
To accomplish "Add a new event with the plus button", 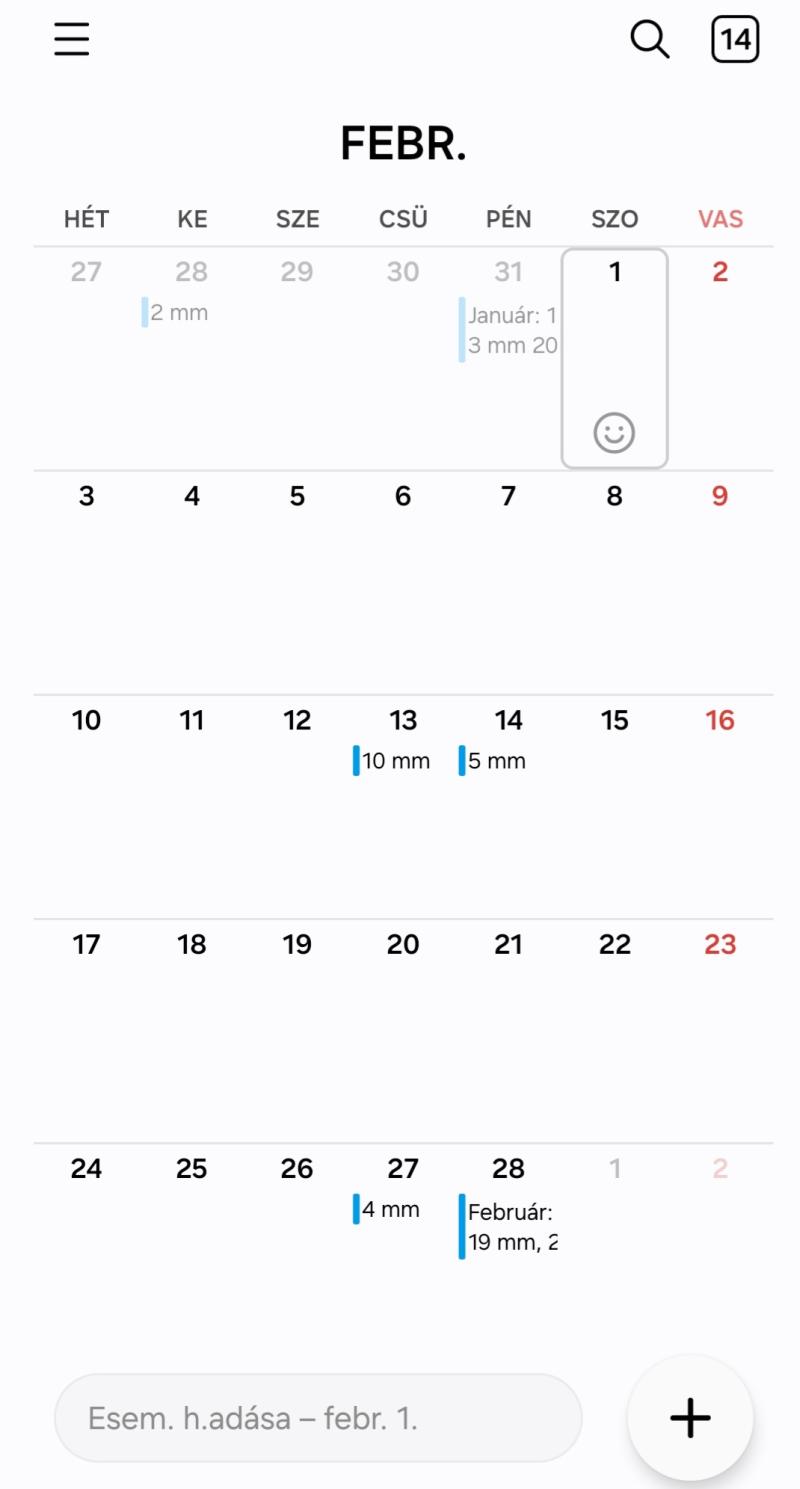I will pos(690,1417).
